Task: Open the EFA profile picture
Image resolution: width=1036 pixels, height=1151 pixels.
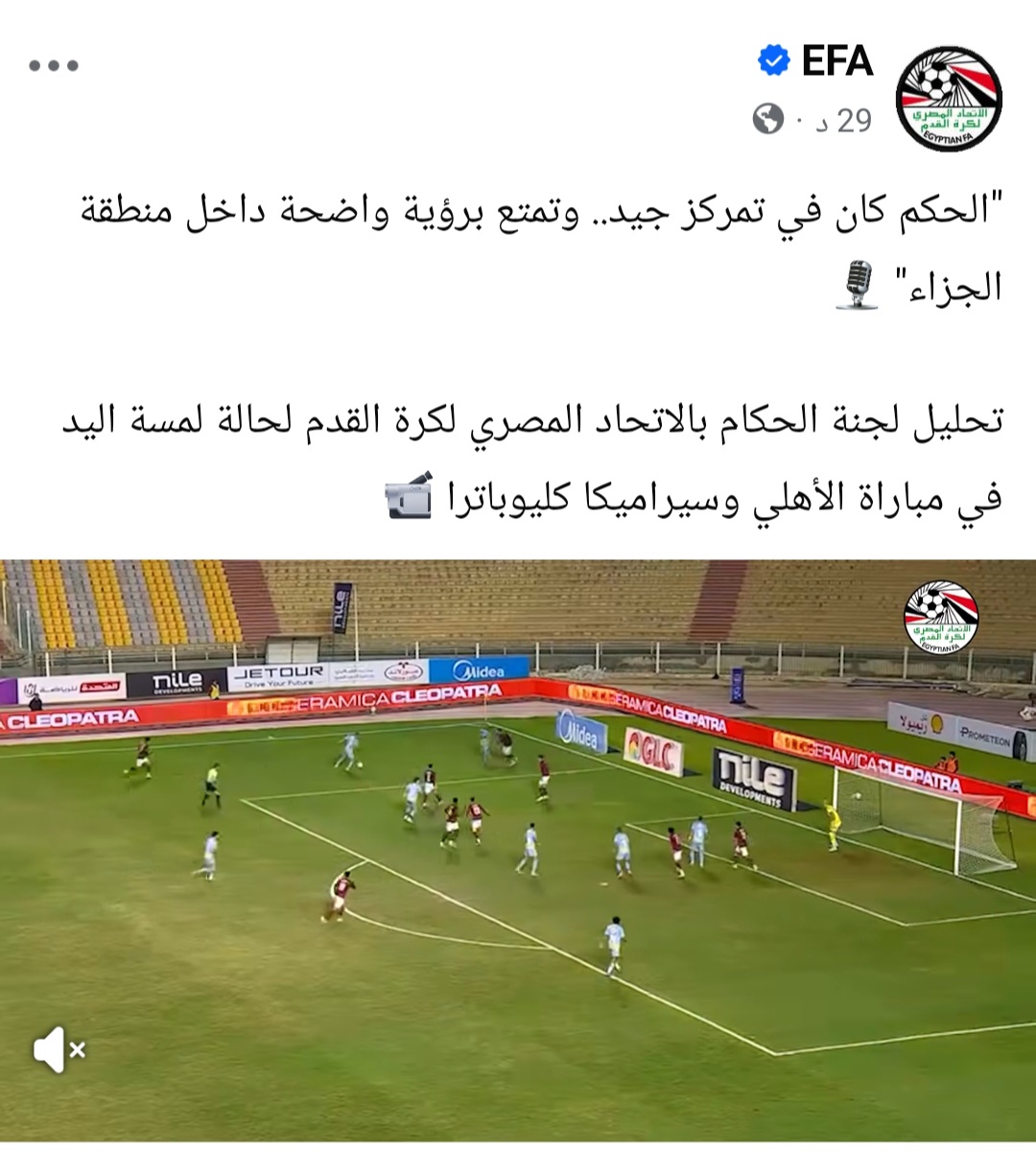Action: click(x=948, y=99)
